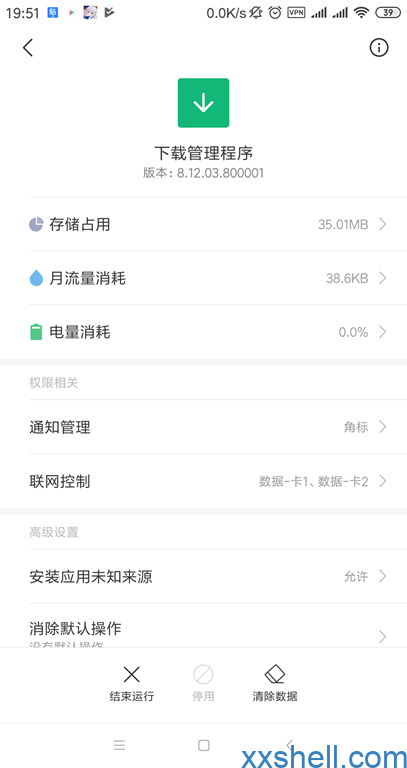
Task: View 月流量消耗 monthly data usage
Action: (x=203, y=278)
